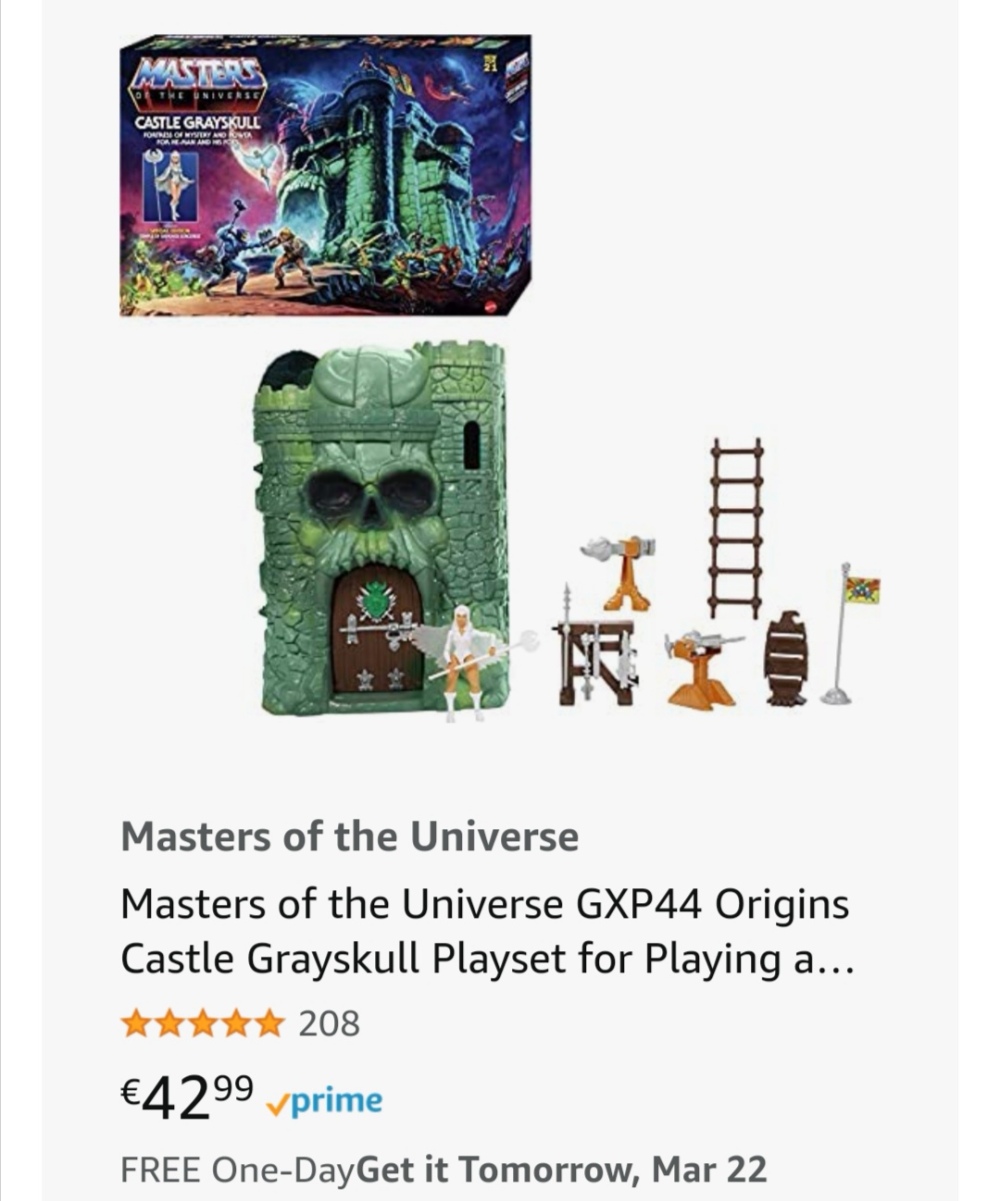Open the Masters of the Universe GXP44 title

[x=486, y=931]
